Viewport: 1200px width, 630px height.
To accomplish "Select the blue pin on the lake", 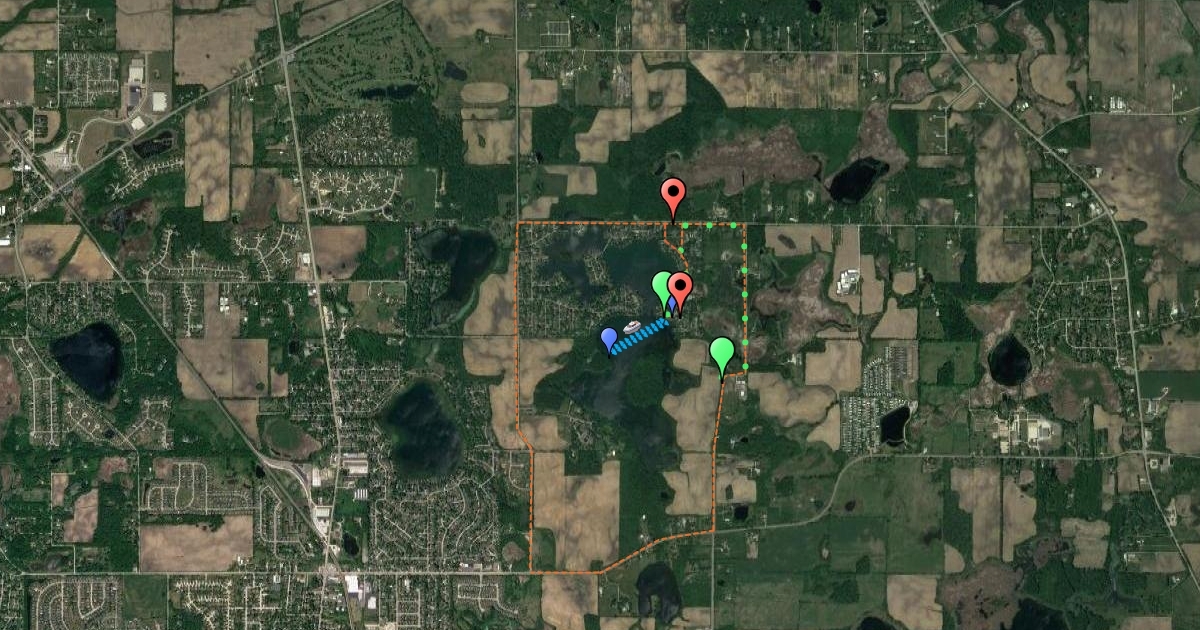I will pos(609,339).
